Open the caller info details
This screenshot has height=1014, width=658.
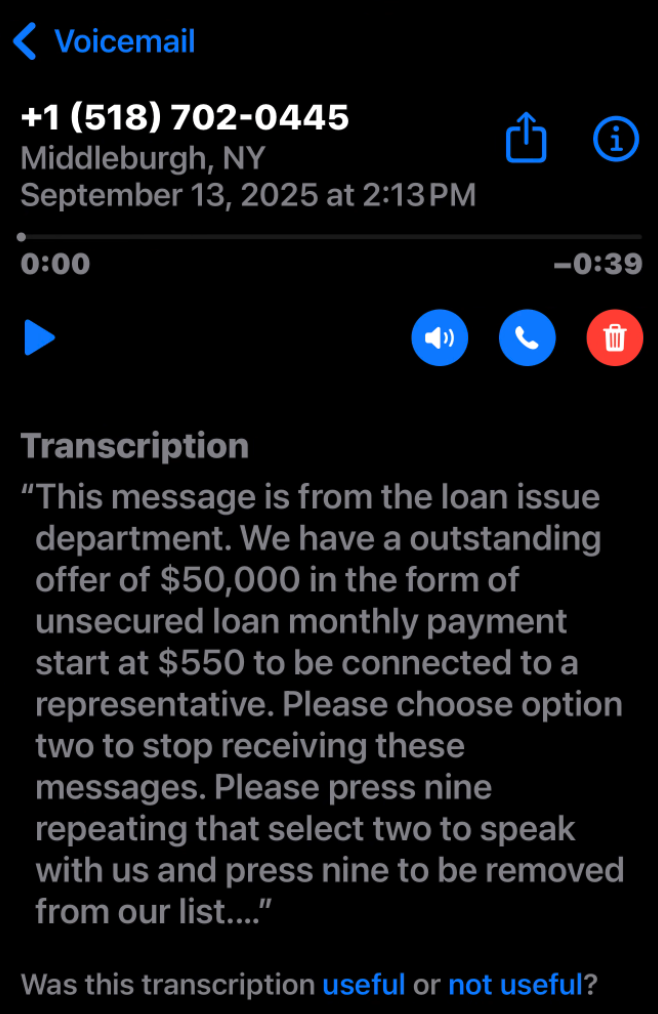coord(615,139)
